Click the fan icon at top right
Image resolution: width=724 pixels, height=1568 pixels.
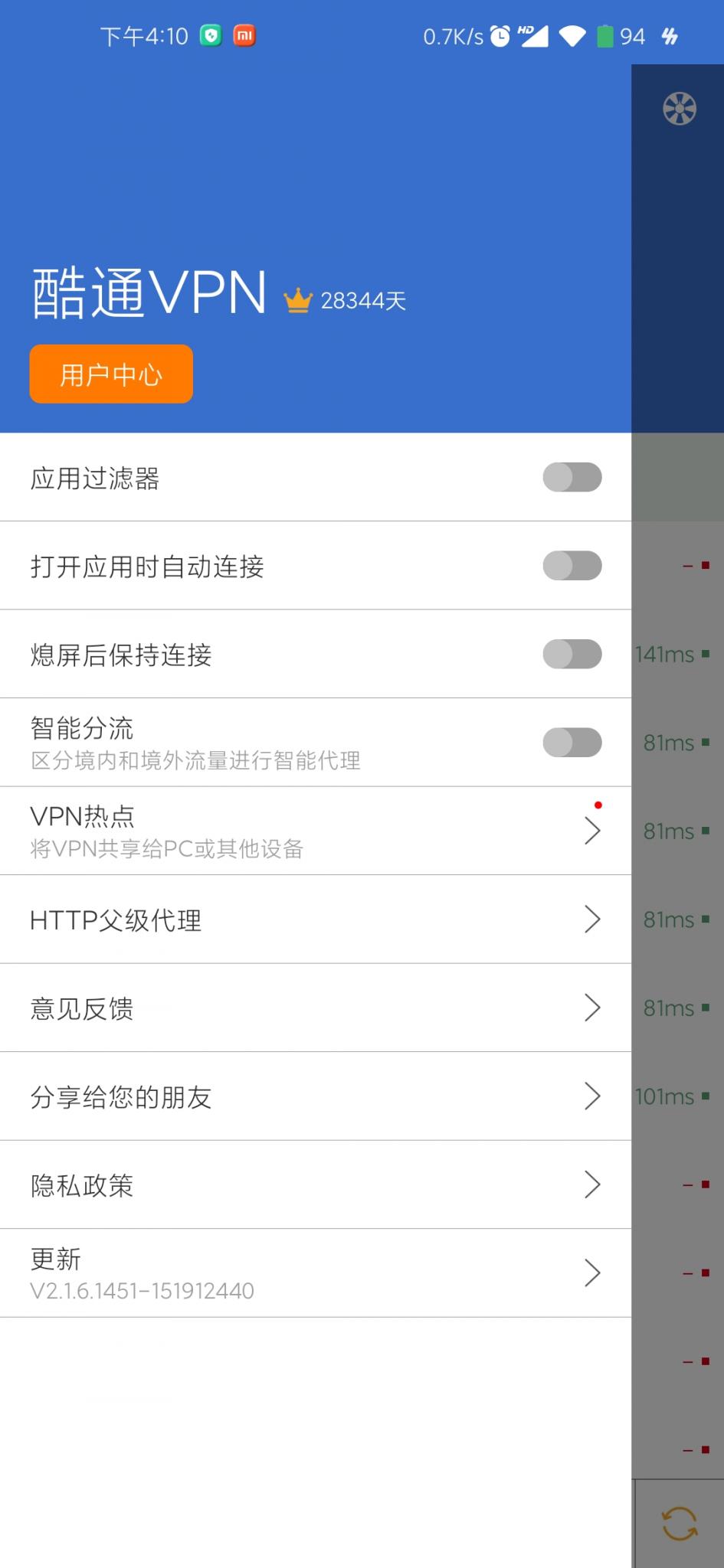pos(677,109)
